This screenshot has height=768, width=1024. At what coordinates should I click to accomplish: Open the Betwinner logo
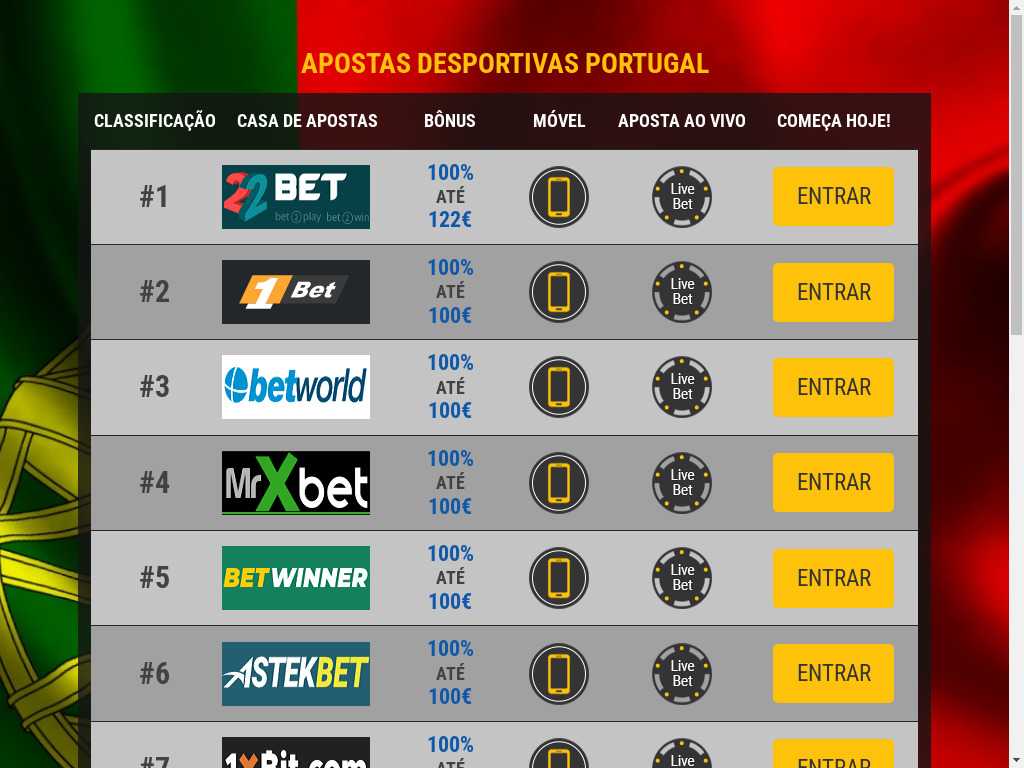(x=296, y=578)
